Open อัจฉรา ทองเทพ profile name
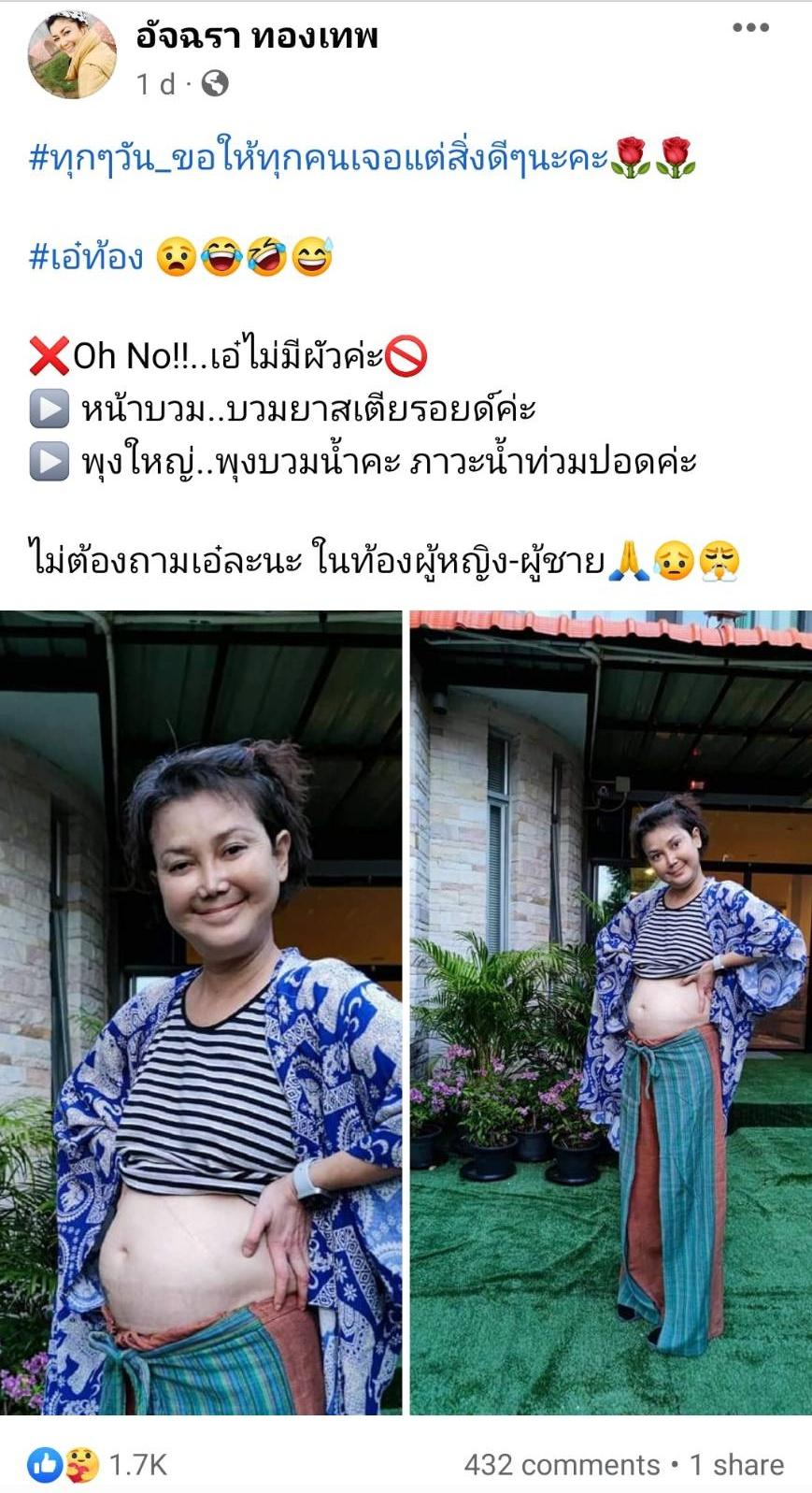 [256, 36]
